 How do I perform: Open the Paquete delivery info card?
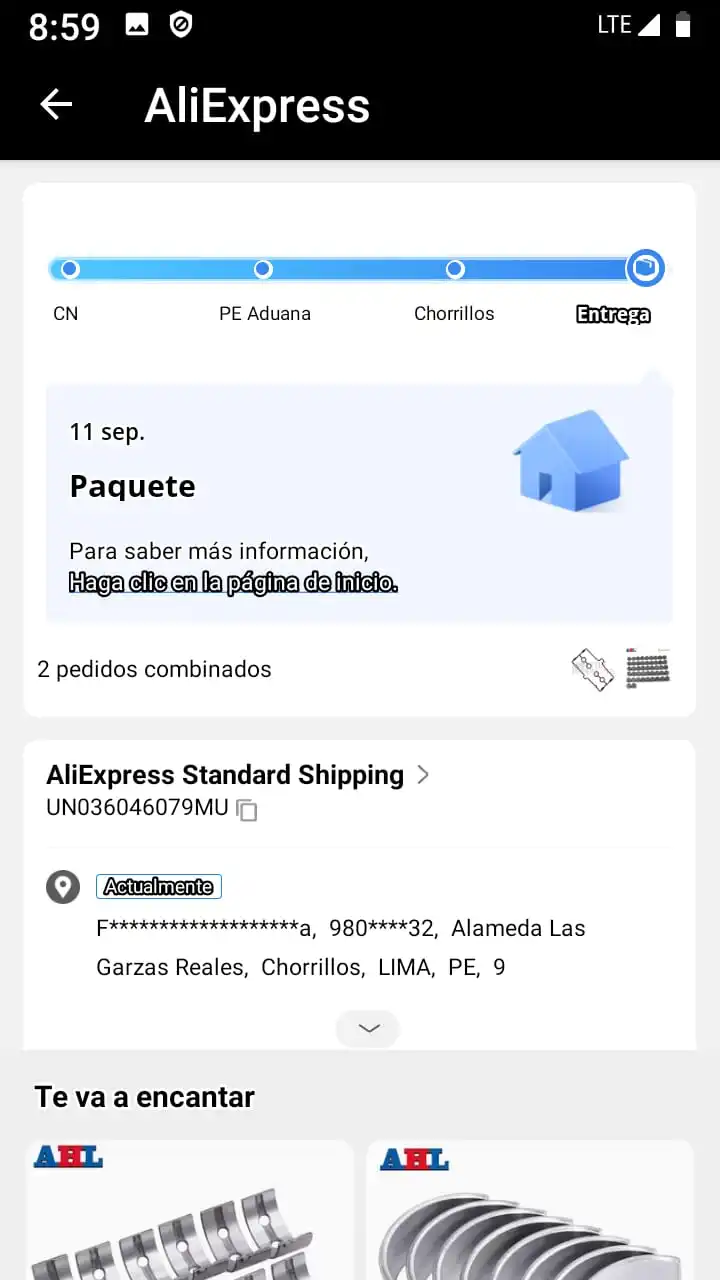click(359, 503)
